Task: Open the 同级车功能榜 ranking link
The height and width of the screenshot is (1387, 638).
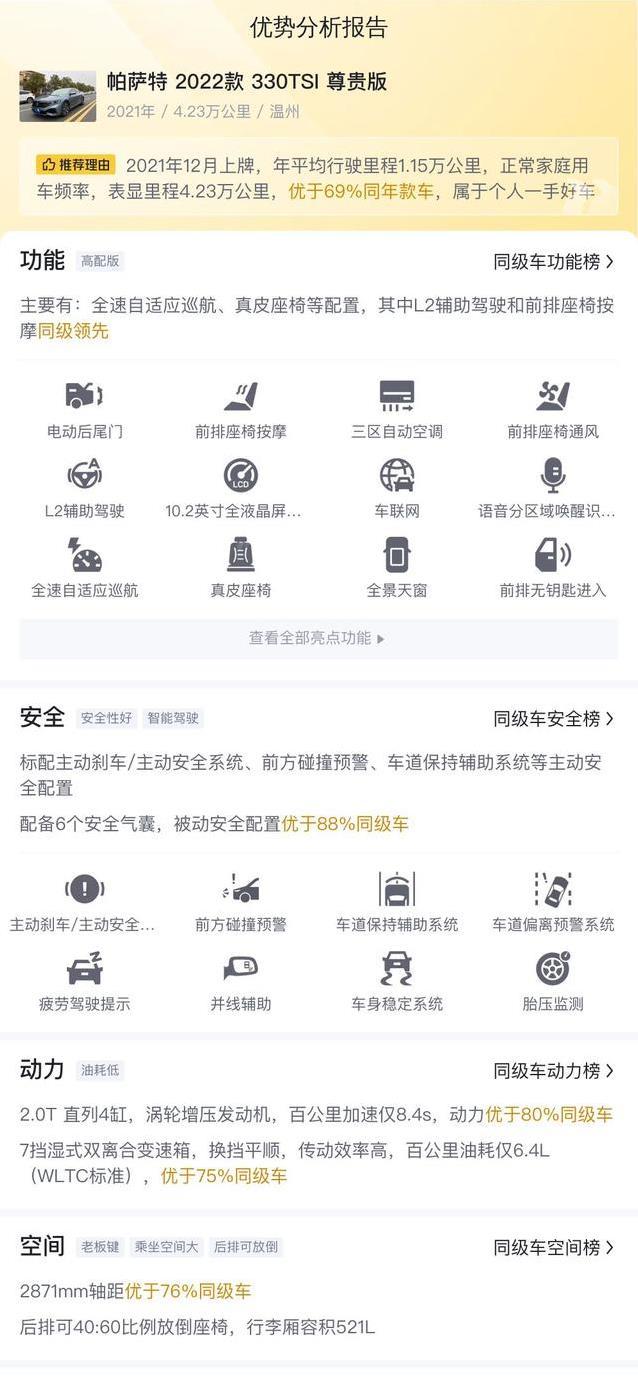Action: coord(553,262)
